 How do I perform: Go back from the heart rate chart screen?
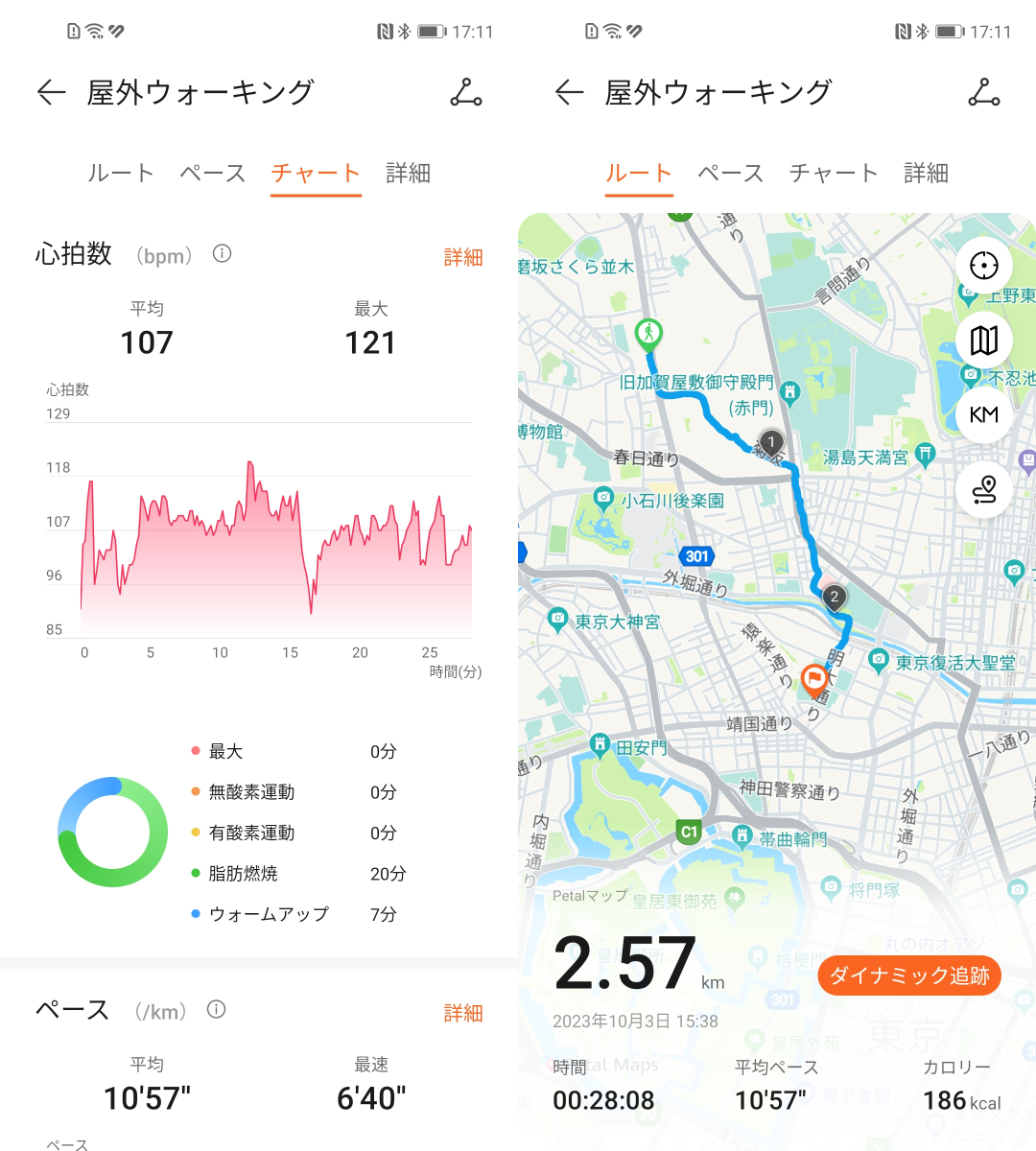(x=52, y=92)
